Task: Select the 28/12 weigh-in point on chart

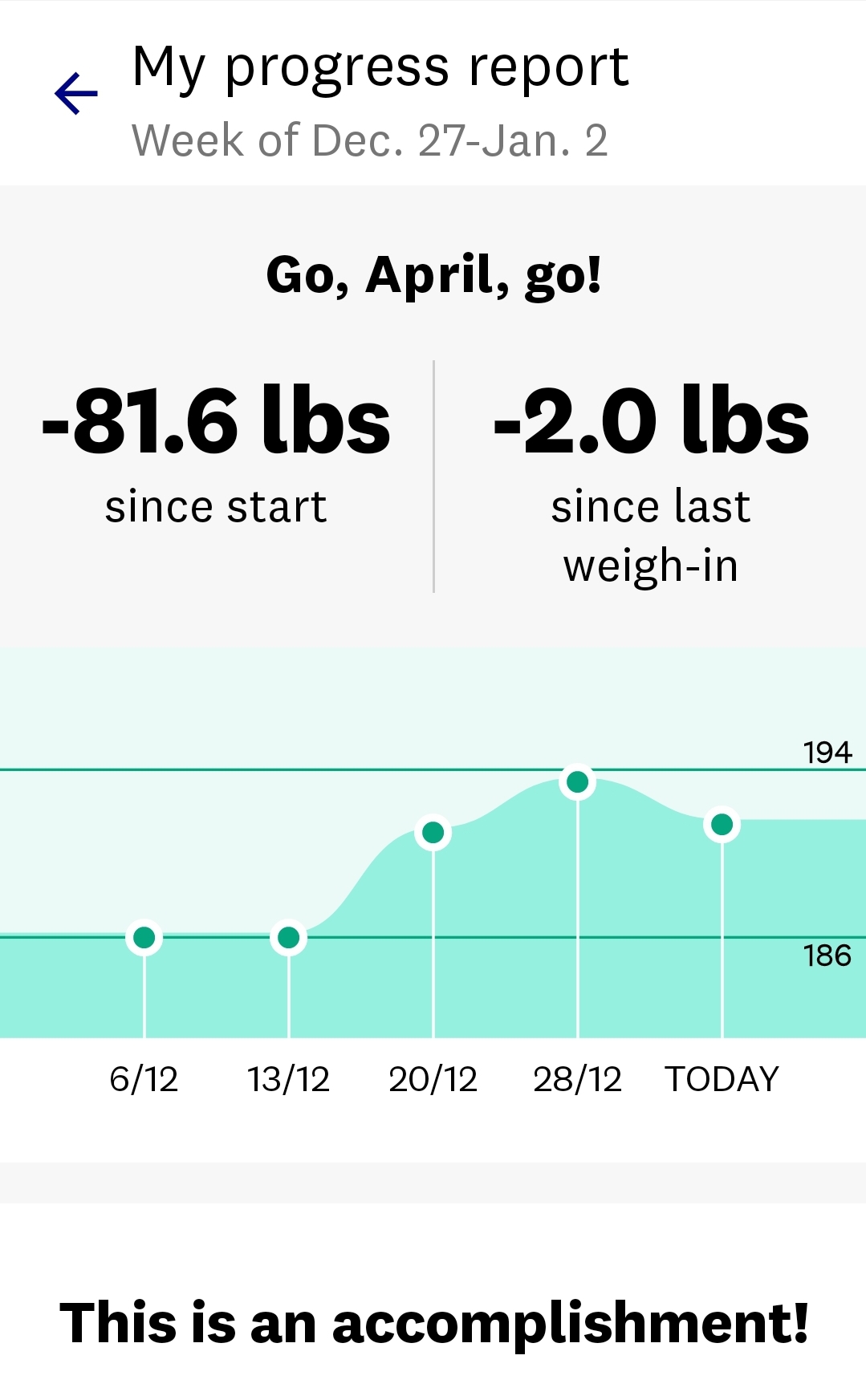Action: (578, 781)
